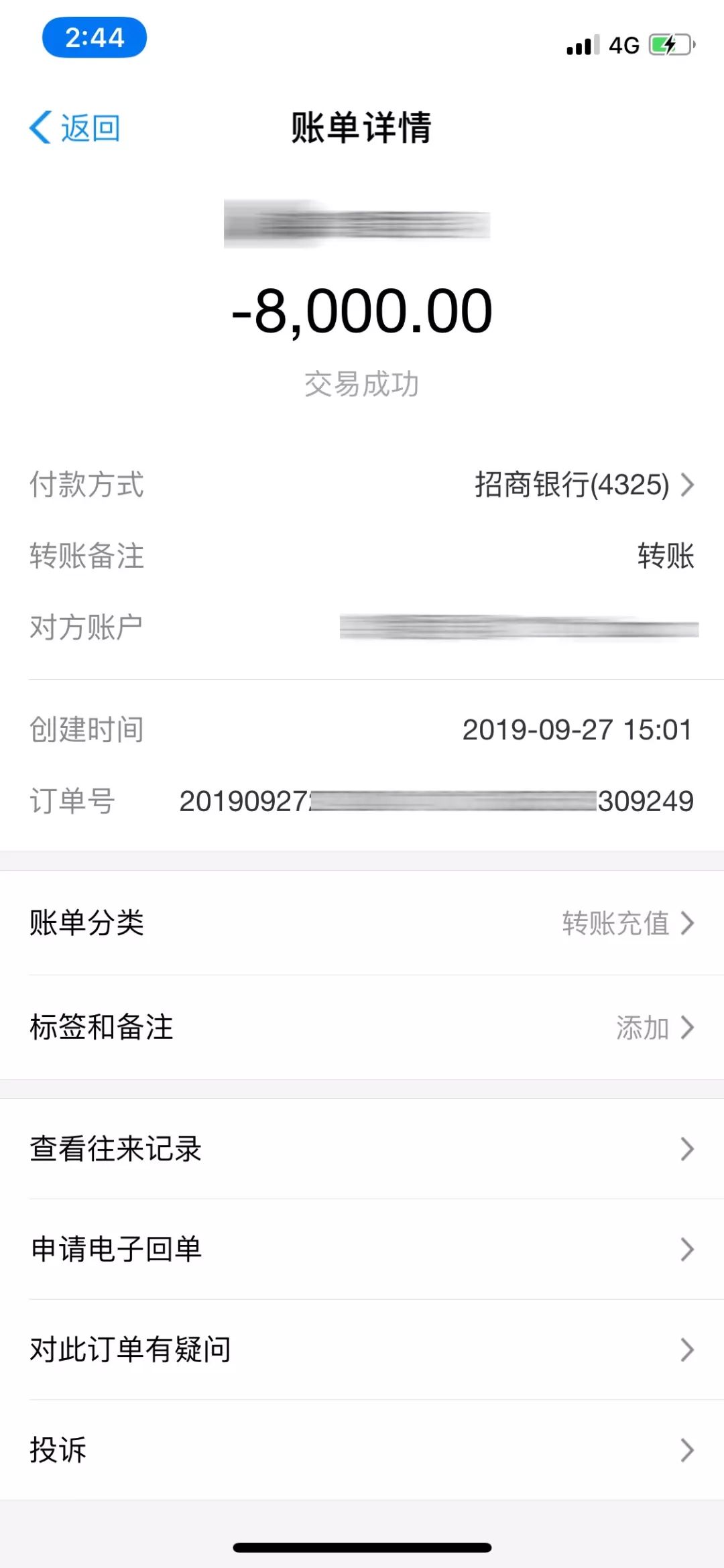The height and width of the screenshot is (1568, 724).
Task: Expand 查看往来记录 transaction history
Action: [362, 1148]
